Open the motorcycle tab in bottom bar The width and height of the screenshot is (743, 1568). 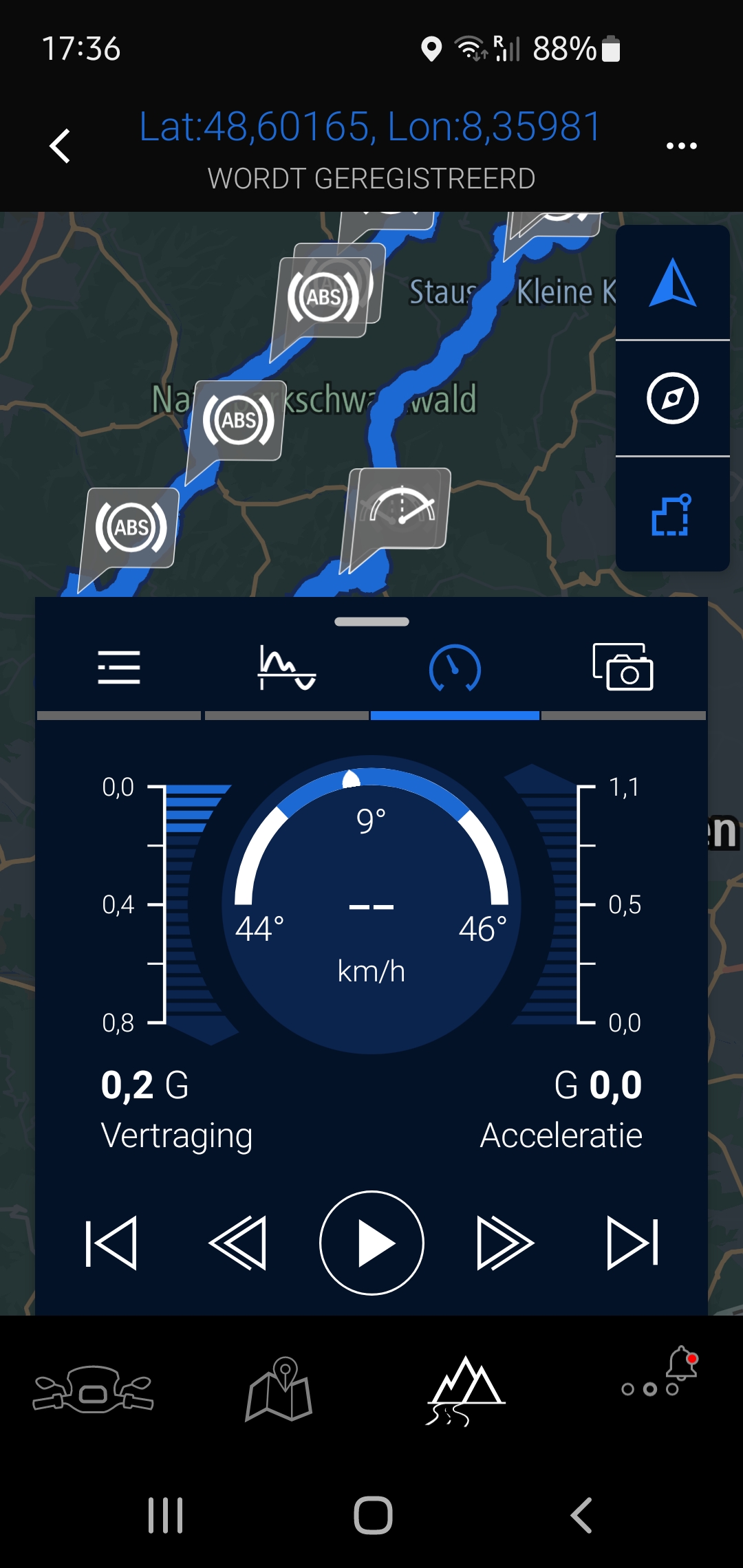(93, 1389)
